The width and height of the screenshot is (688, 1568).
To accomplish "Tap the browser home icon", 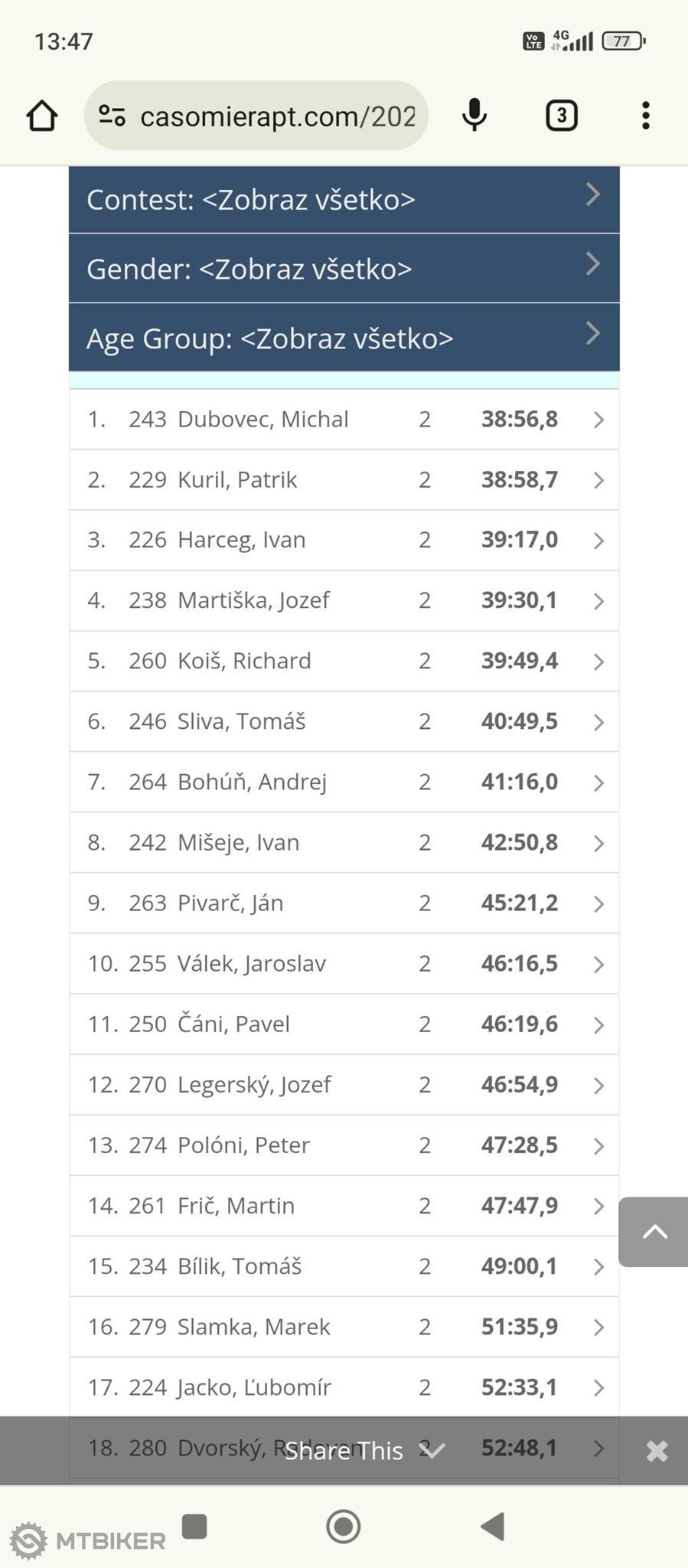I will [x=42, y=116].
